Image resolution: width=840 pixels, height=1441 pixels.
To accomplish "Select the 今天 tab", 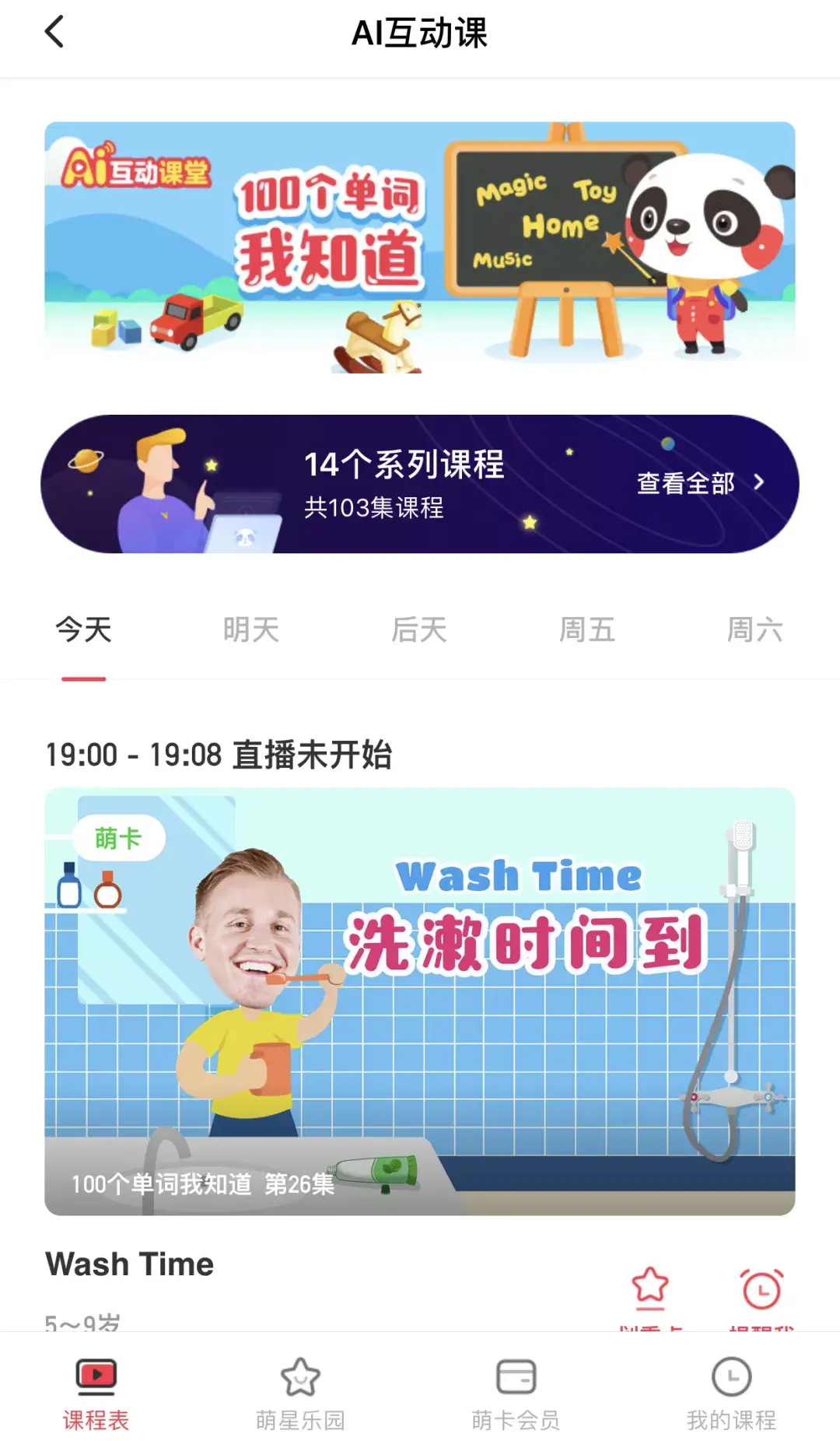I will [83, 629].
